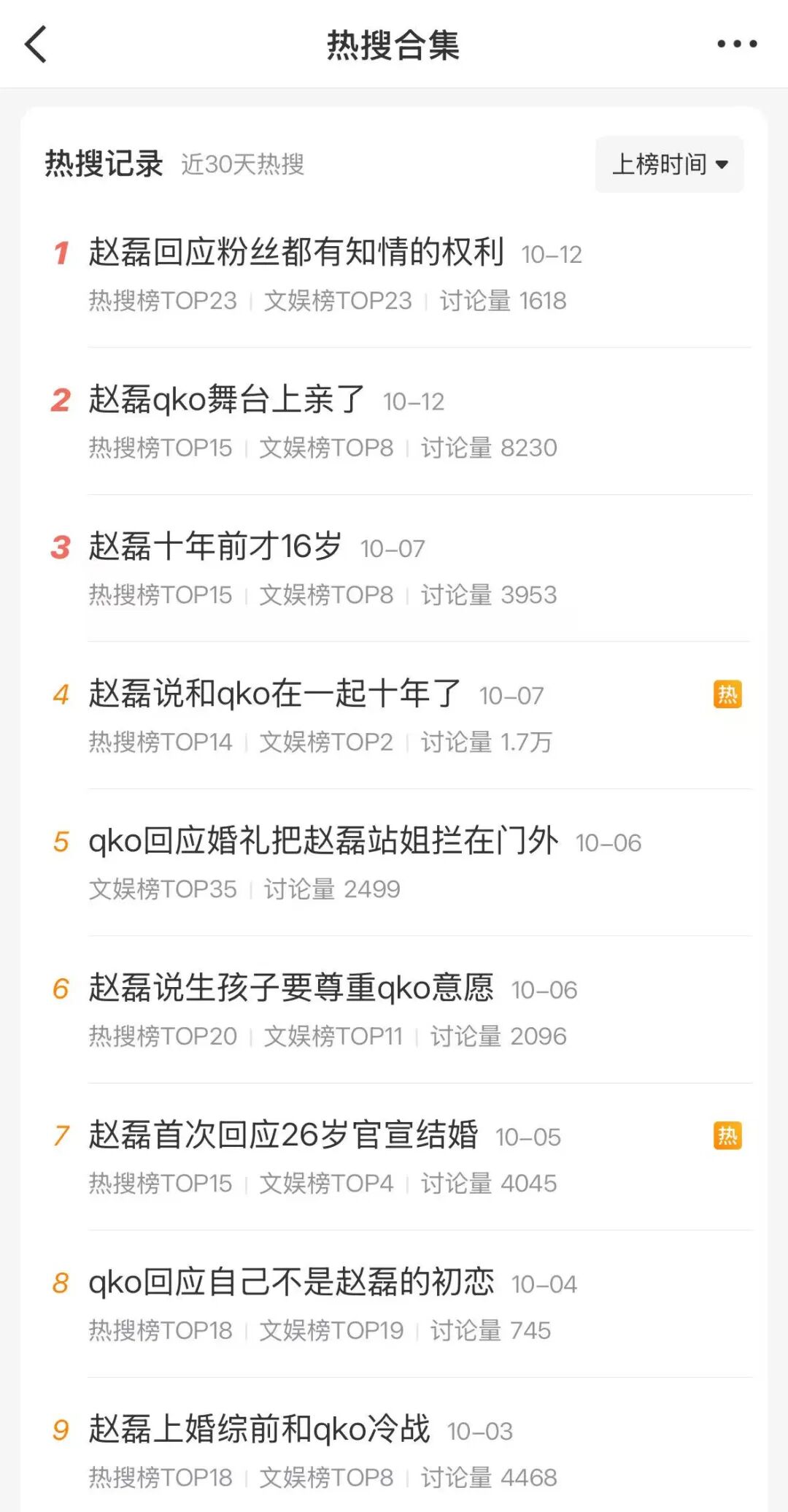Open 赵磊说生孩子要尊重qko意愿 topic
The image size is (788, 1512).
tap(291, 989)
